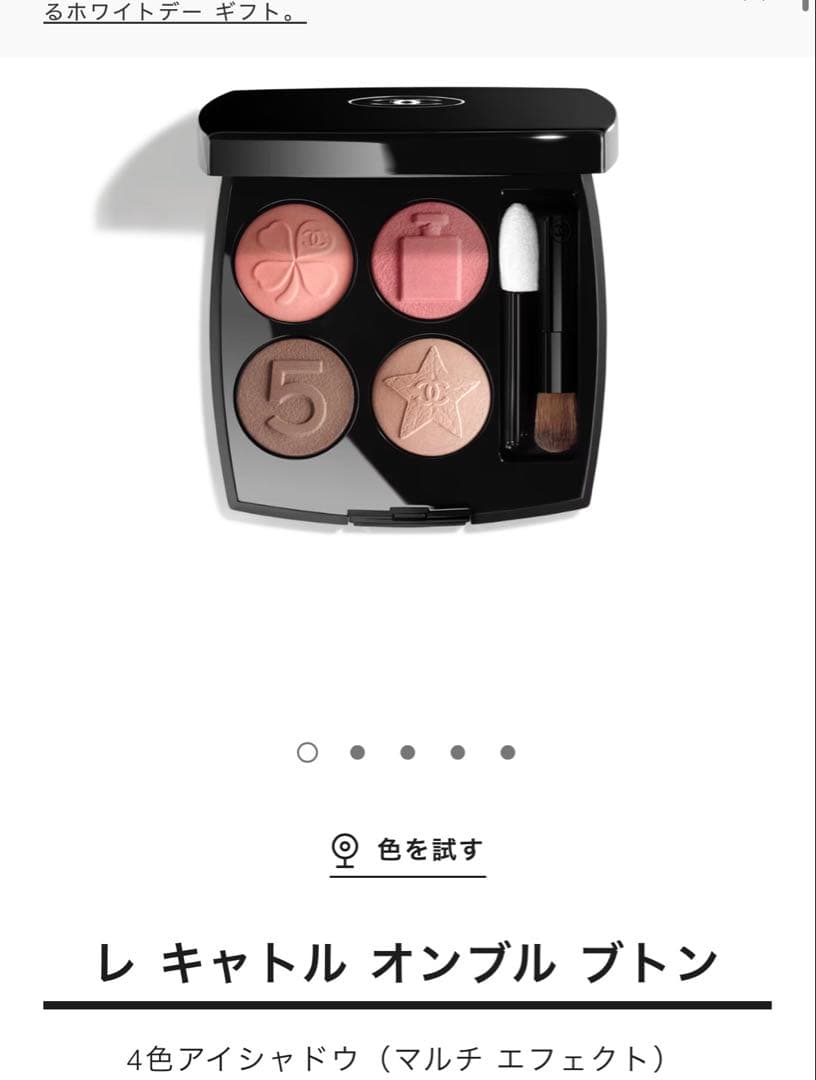The image size is (816, 1080).
Task: Open the eyeshadow palette product image
Action: [x=406, y=305]
